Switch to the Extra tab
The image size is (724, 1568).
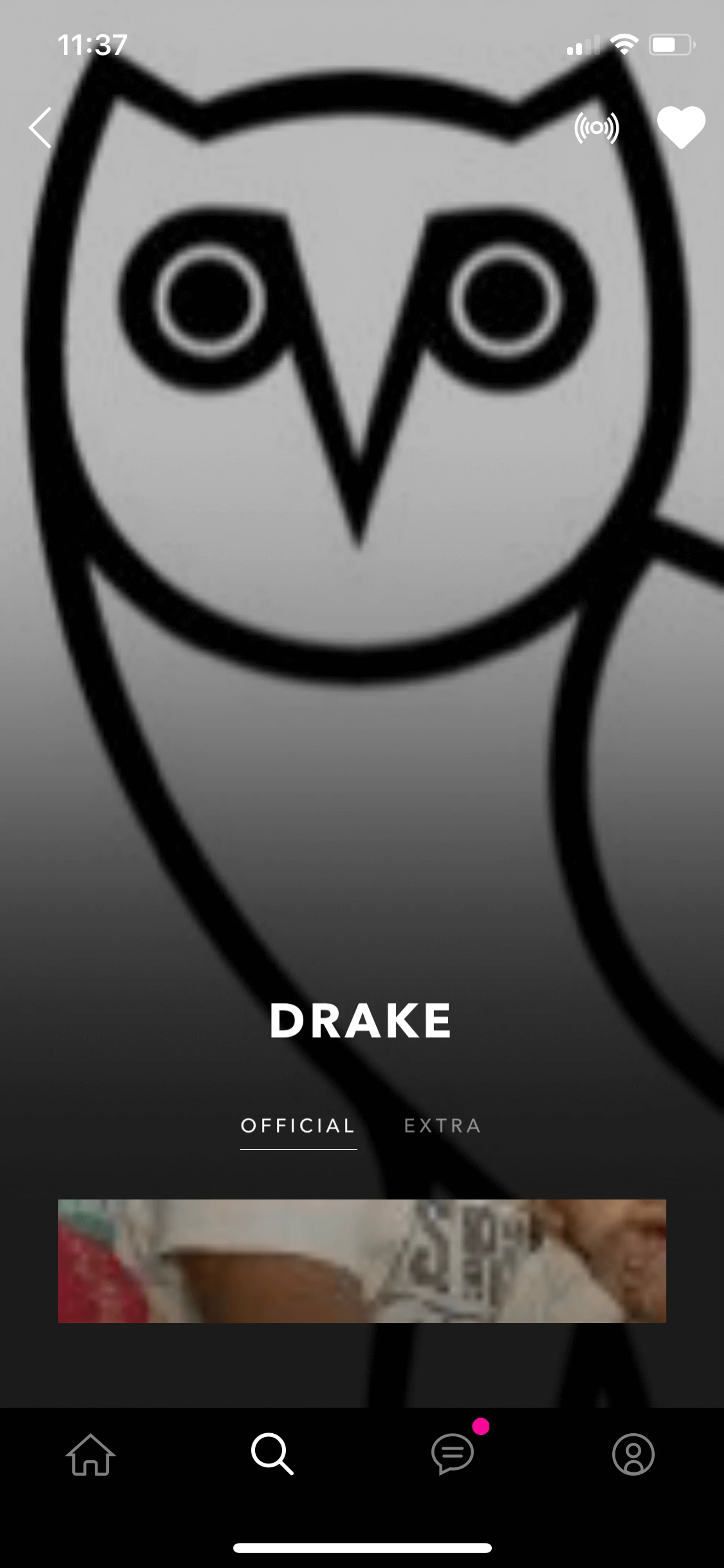(x=442, y=1126)
